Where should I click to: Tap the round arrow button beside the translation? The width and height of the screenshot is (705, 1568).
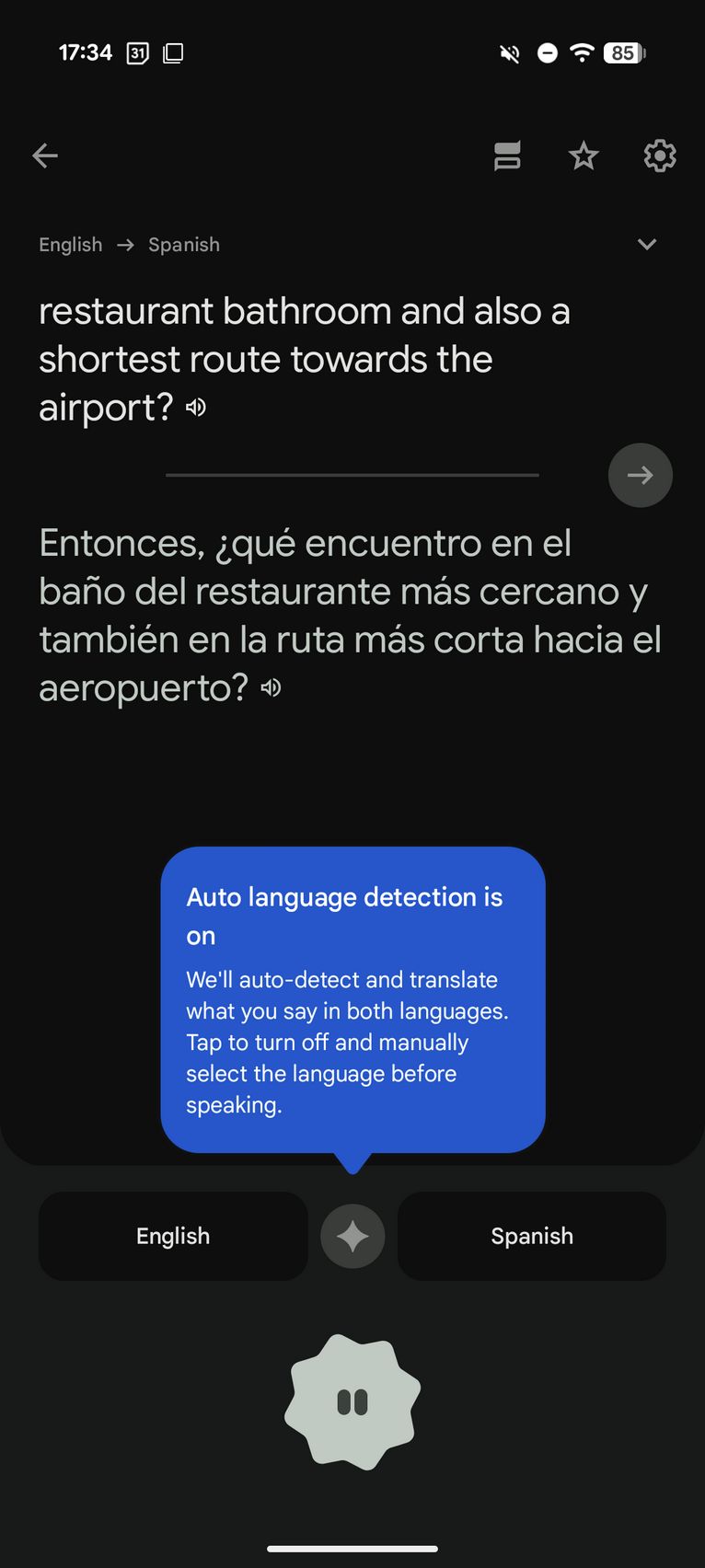pos(641,475)
